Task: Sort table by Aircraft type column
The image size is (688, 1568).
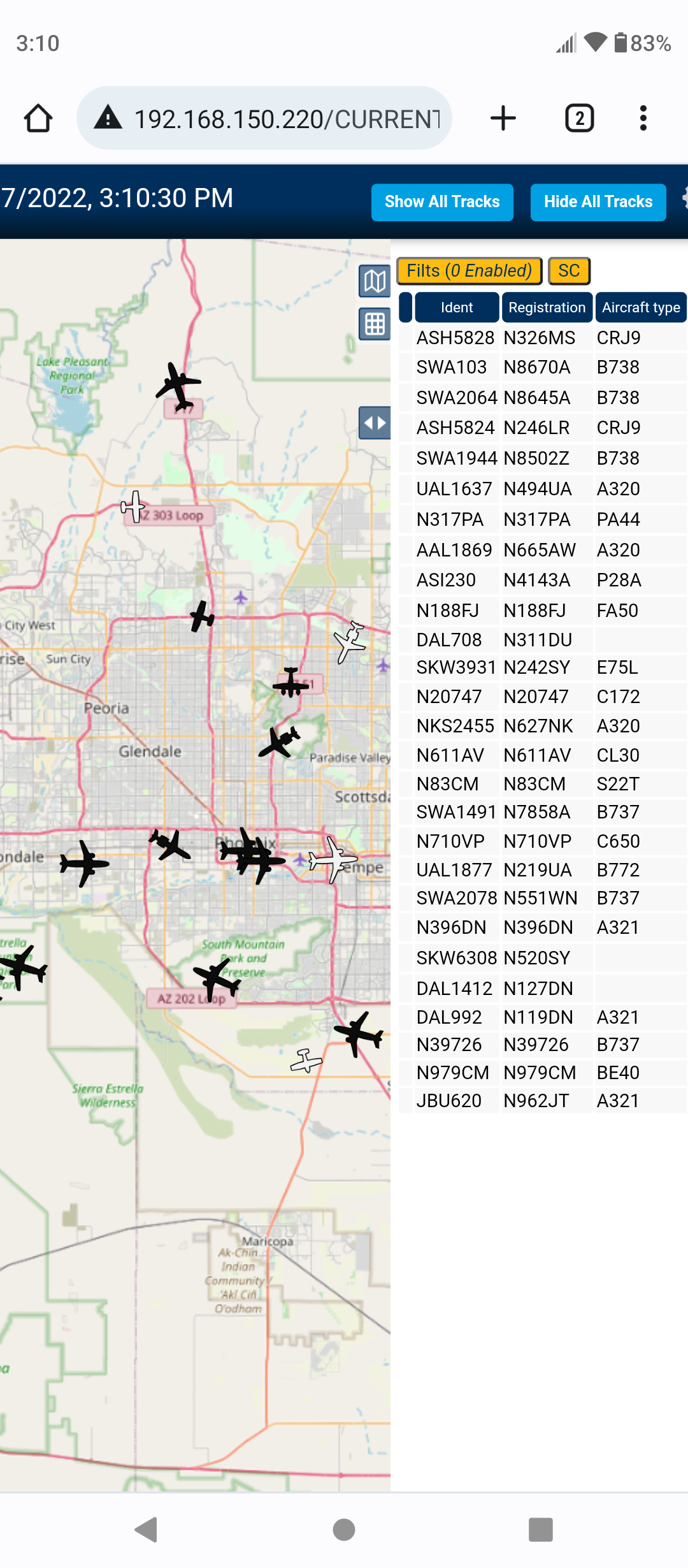Action: 641,307
